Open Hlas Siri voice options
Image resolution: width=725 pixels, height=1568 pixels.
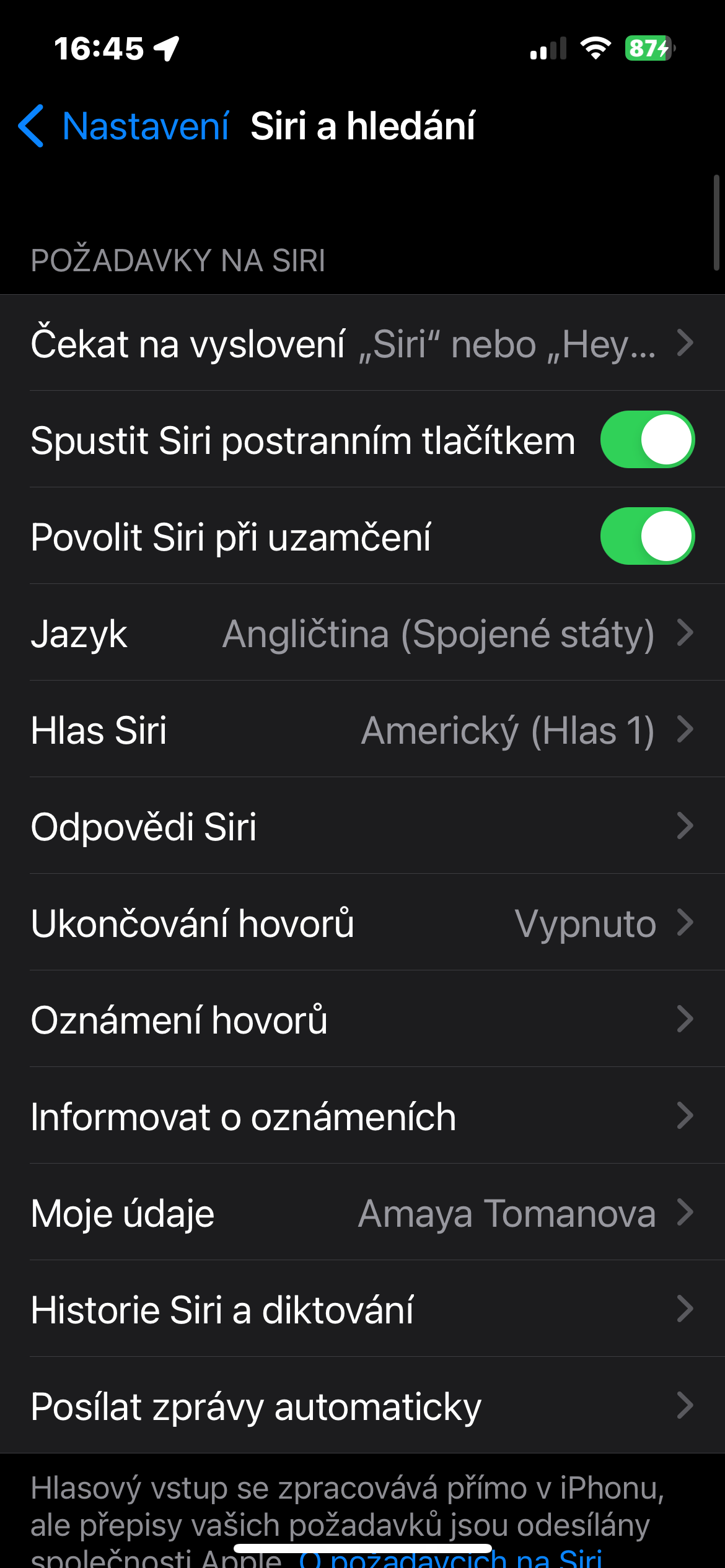point(362,730)
